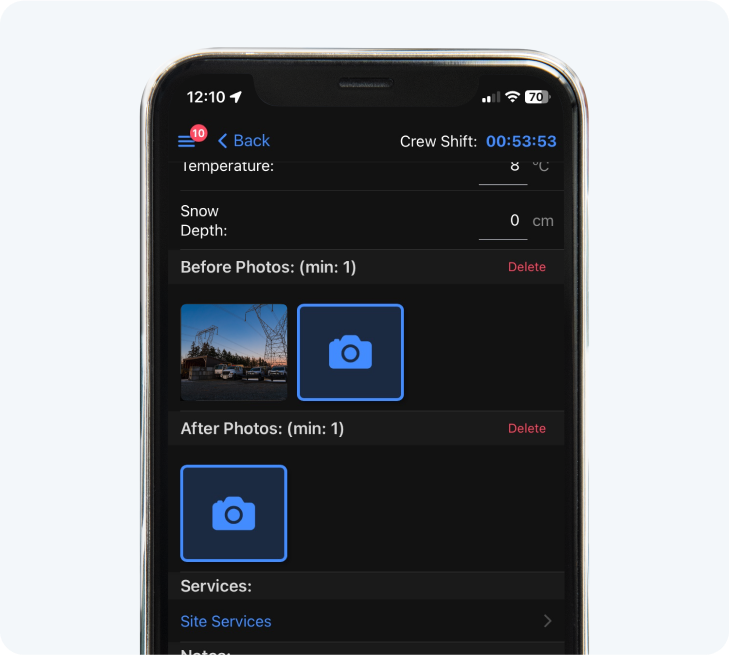This screenshot has width=729, height=655.
Task: Open the existing before photo thumbnail
Action: pyautogui.click(x=234, y=352)
